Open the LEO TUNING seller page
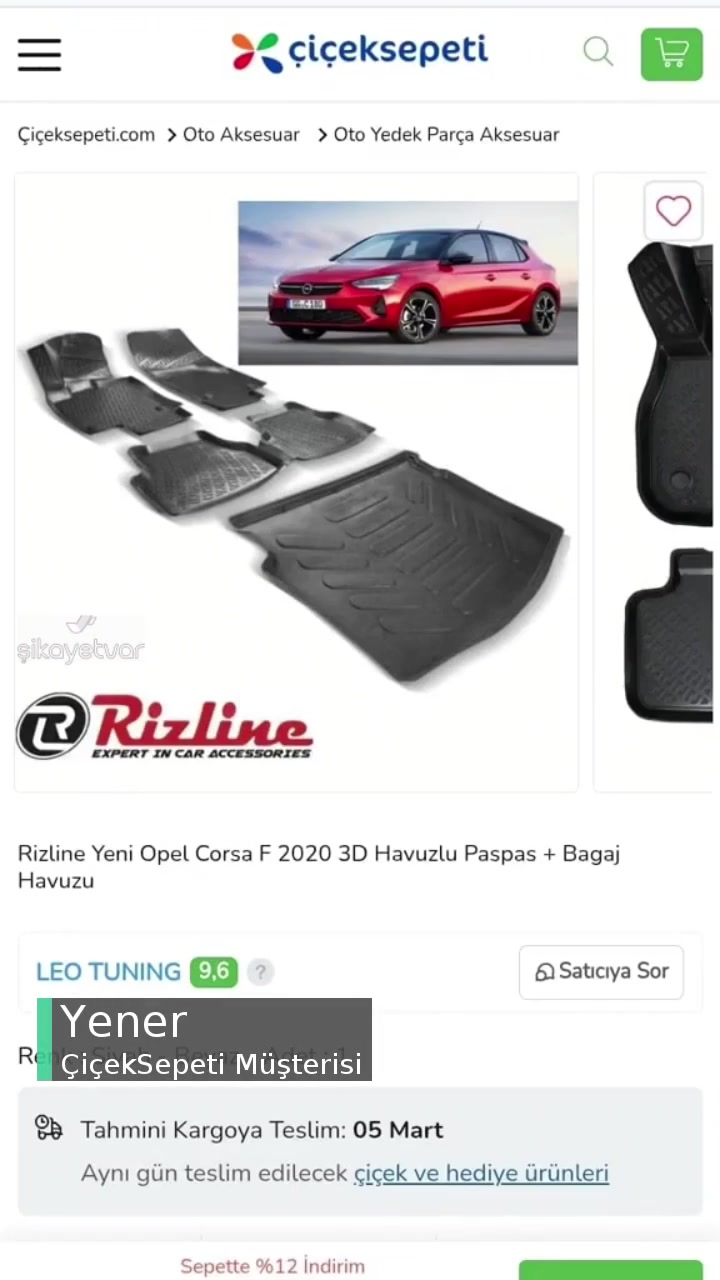The image size is (720, 1280). [x=108, y=971]
